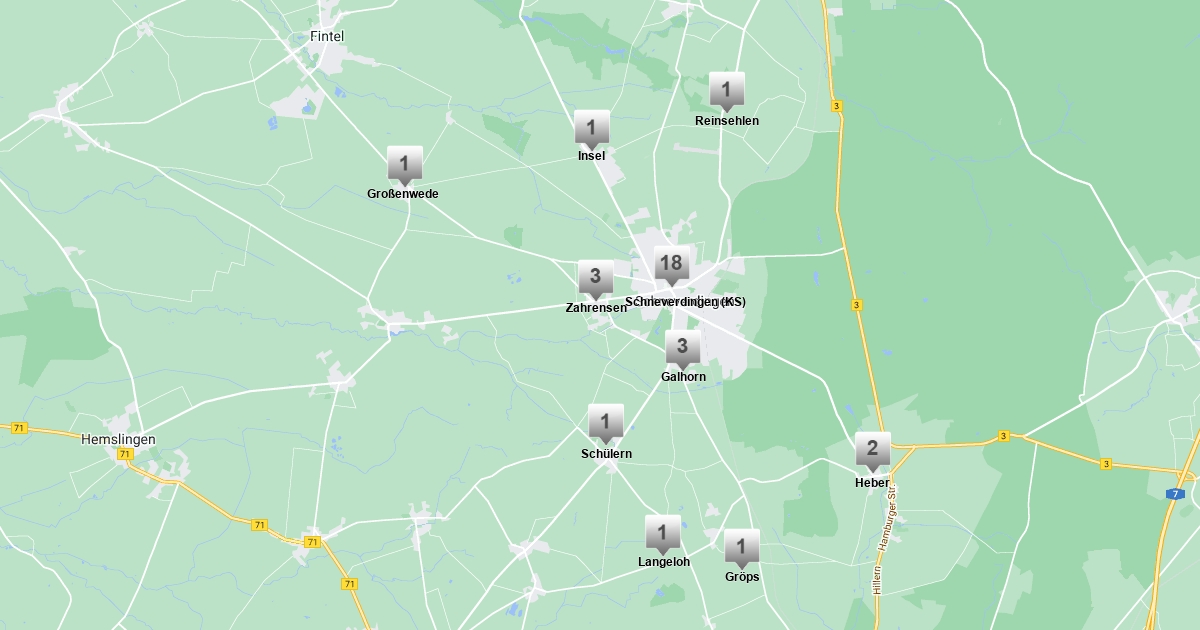Tap the Insel marker

pyautogui.click(x=592, y=128)
